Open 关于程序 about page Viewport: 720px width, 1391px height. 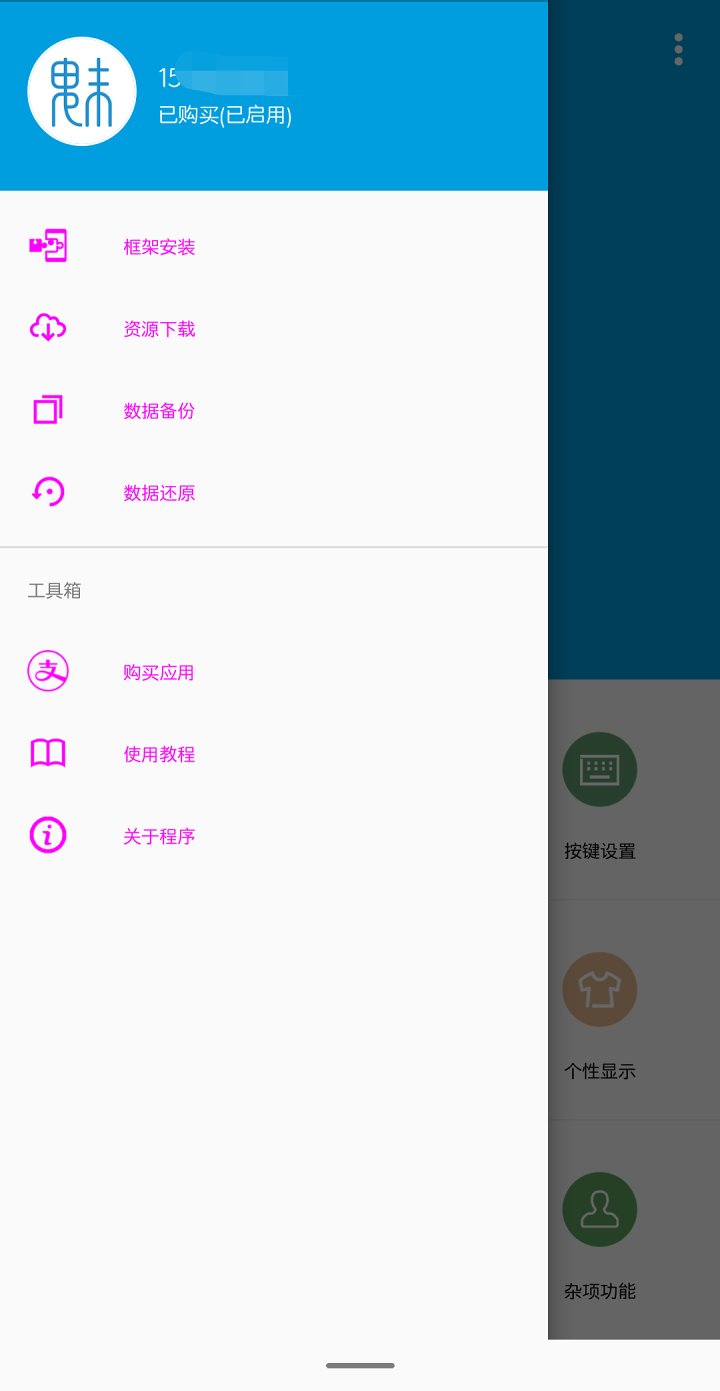tap(274, 837)
